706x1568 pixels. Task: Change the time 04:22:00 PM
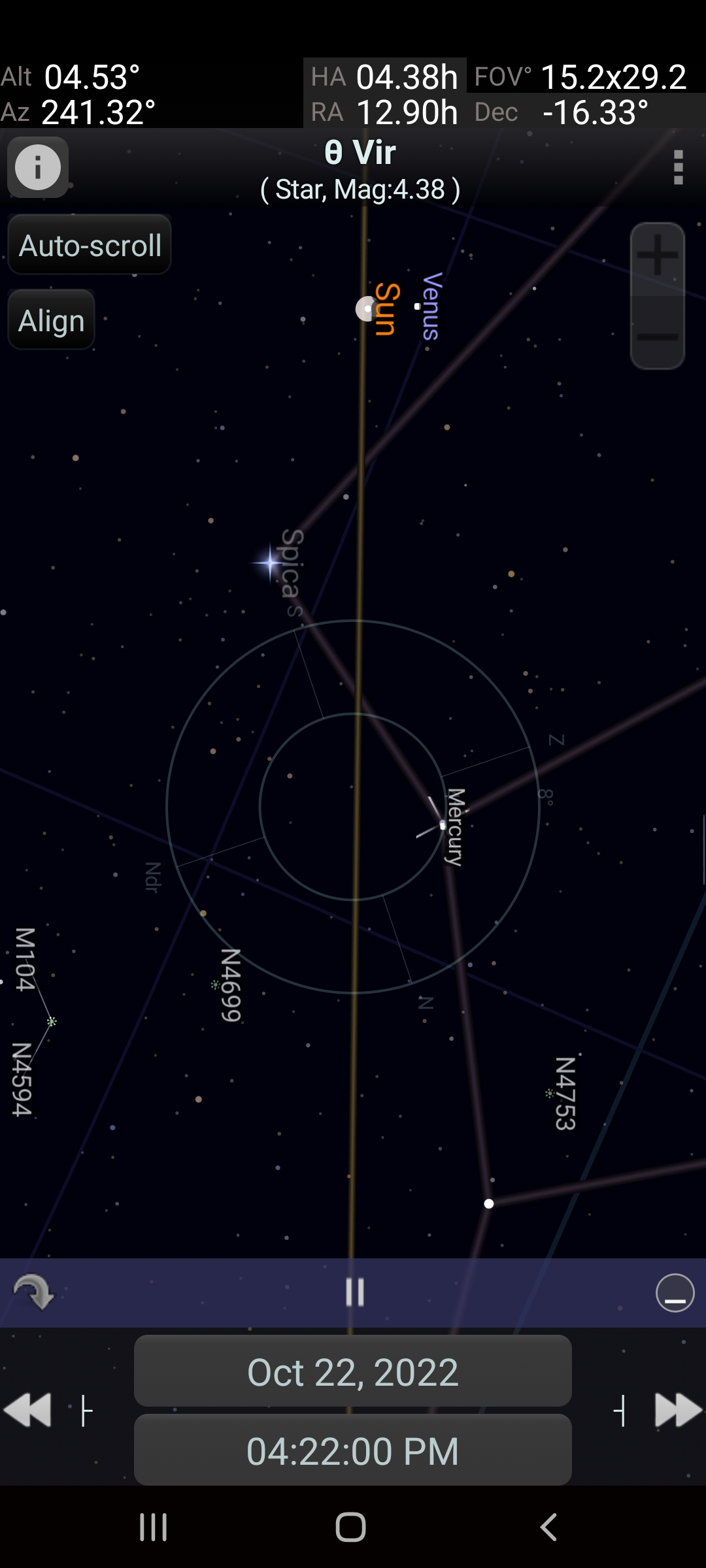point(353,1451)
